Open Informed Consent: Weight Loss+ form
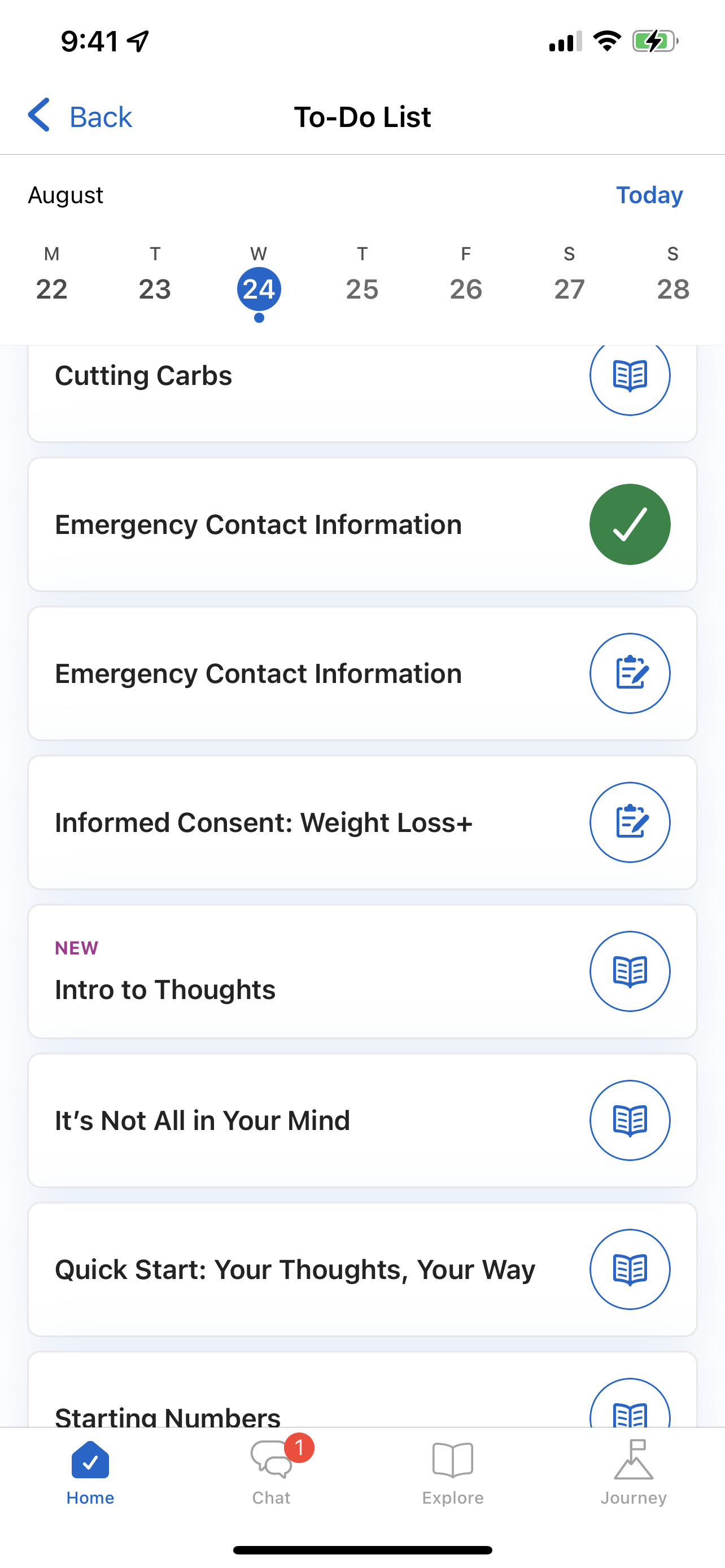Image resolution: width=725 pixels, height=1568 pixels. (x=362, y=822)
